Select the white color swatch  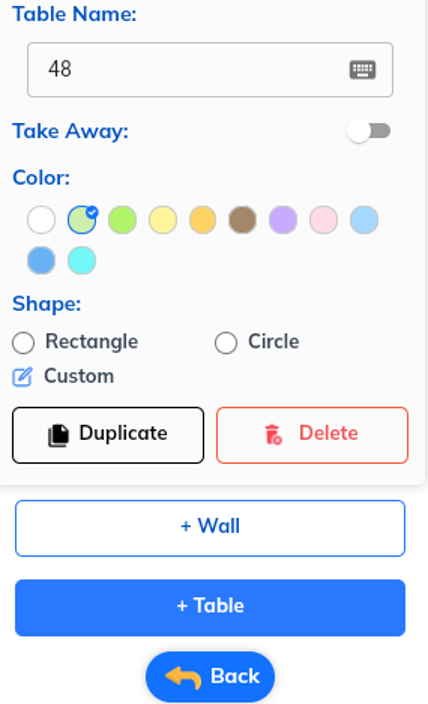(41, 220)
